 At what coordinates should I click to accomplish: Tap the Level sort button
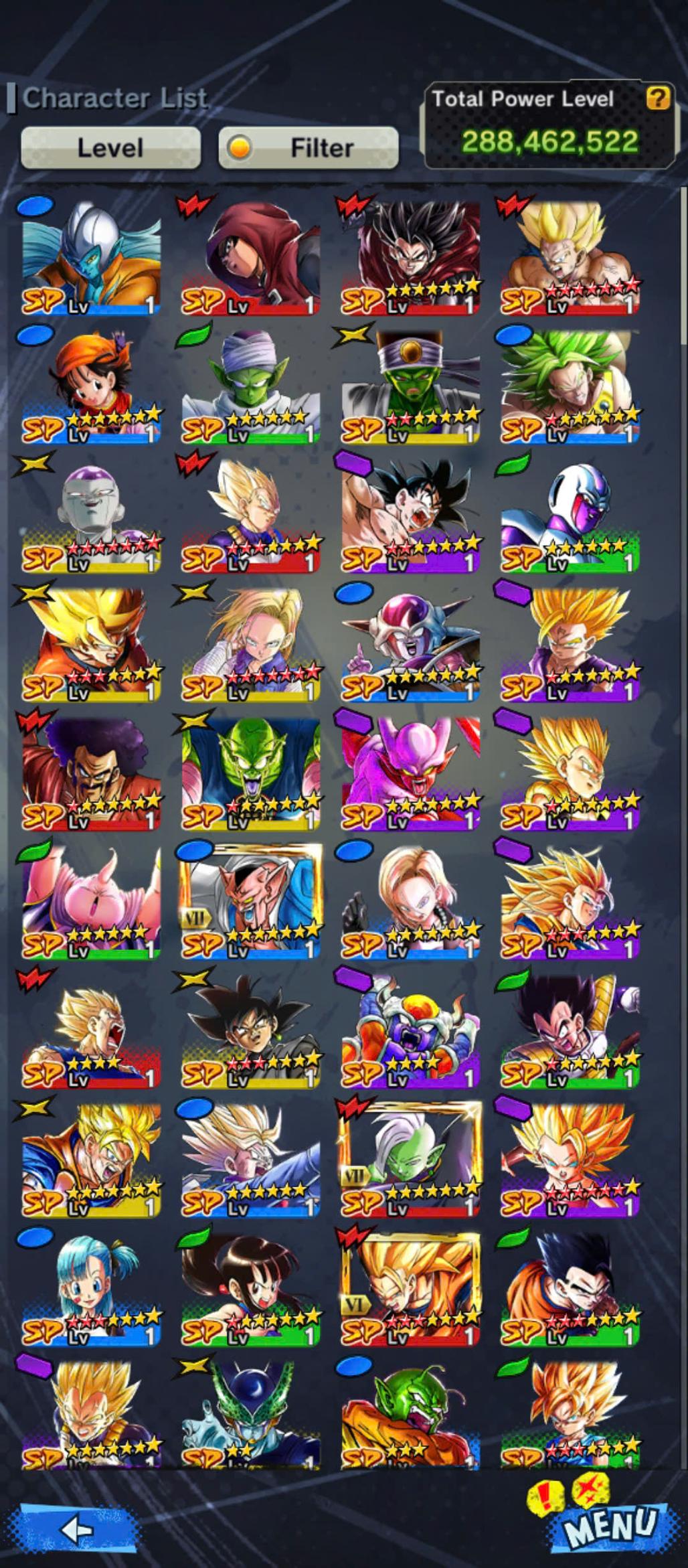(110, 147)
